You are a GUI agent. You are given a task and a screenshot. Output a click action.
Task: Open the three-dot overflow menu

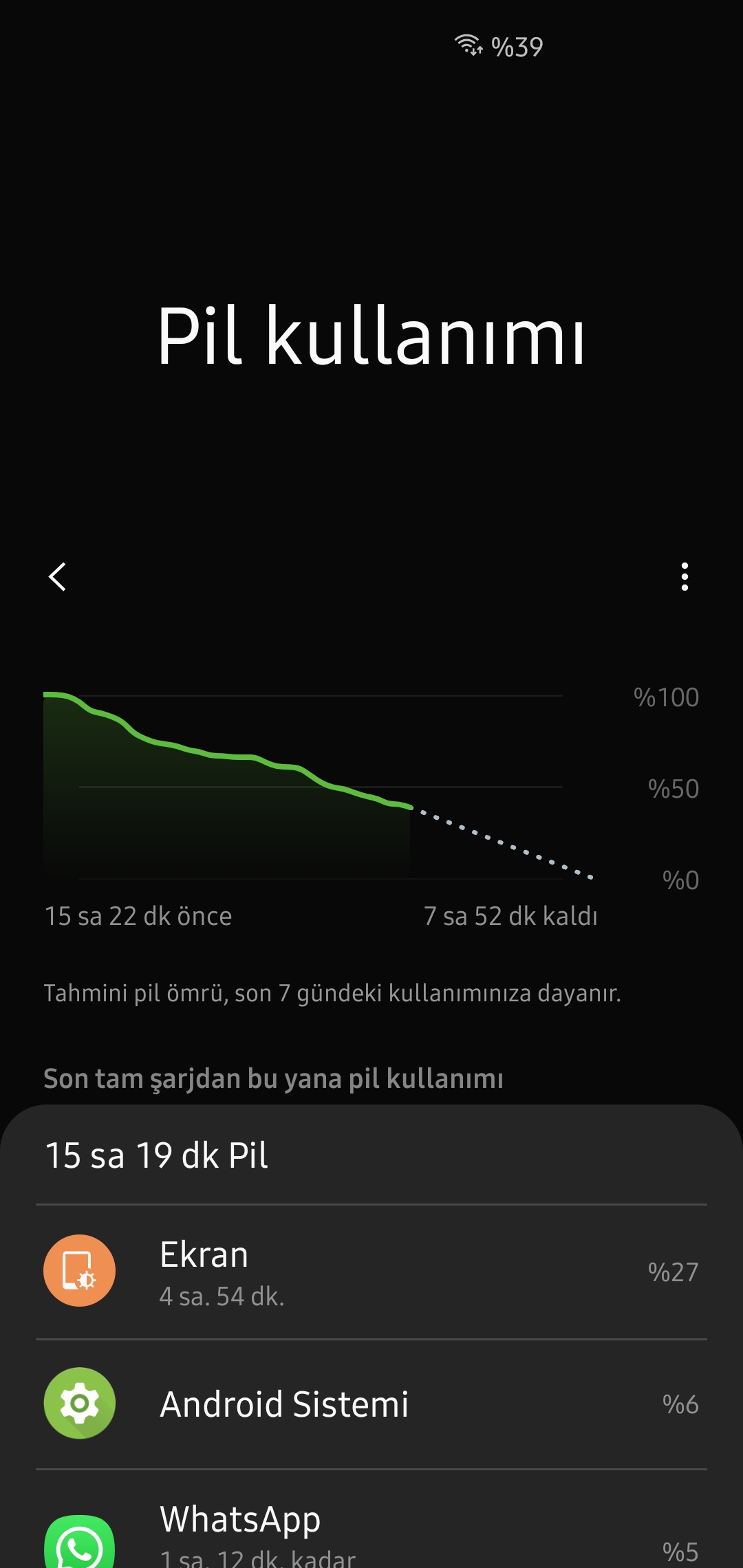pos(684,576)
